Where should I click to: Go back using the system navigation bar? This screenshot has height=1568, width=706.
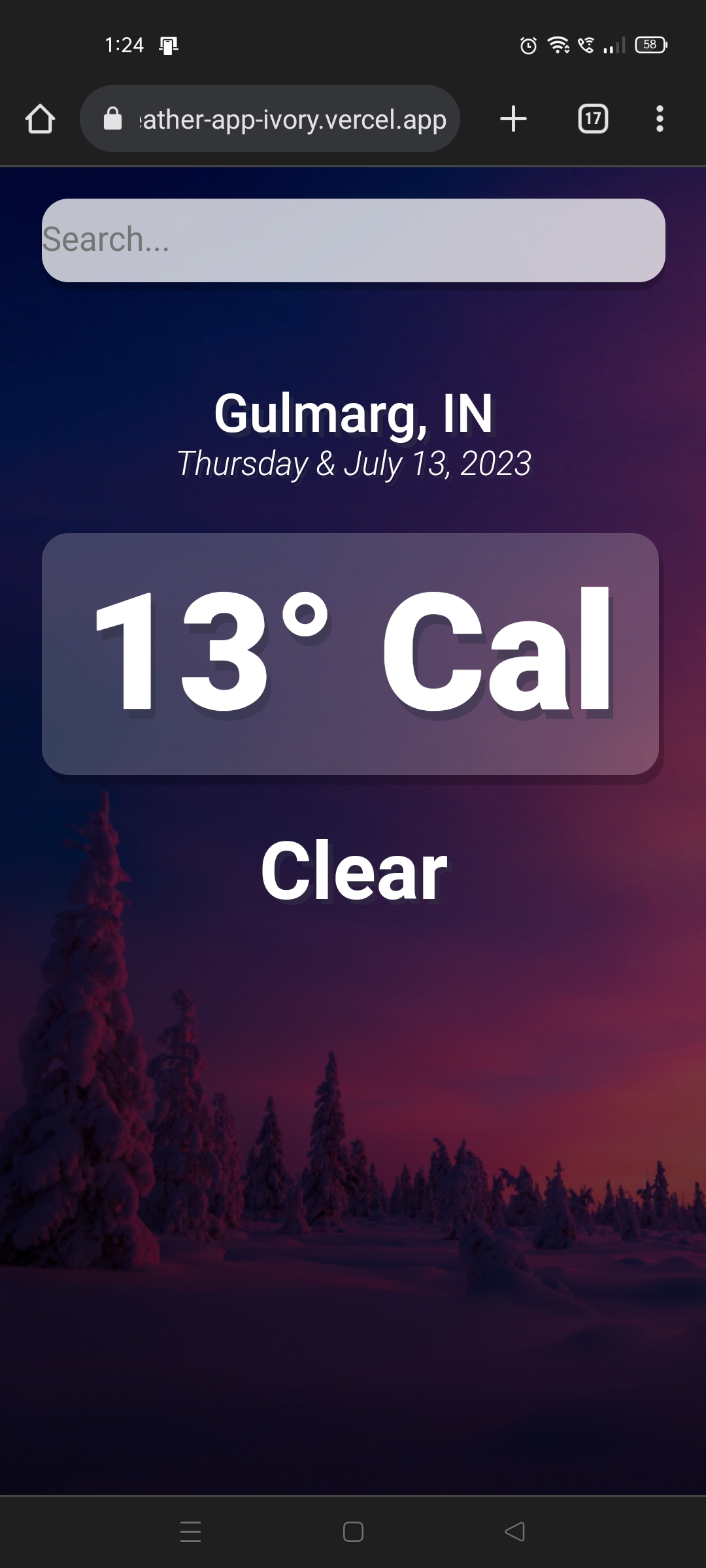[515, 1531]
